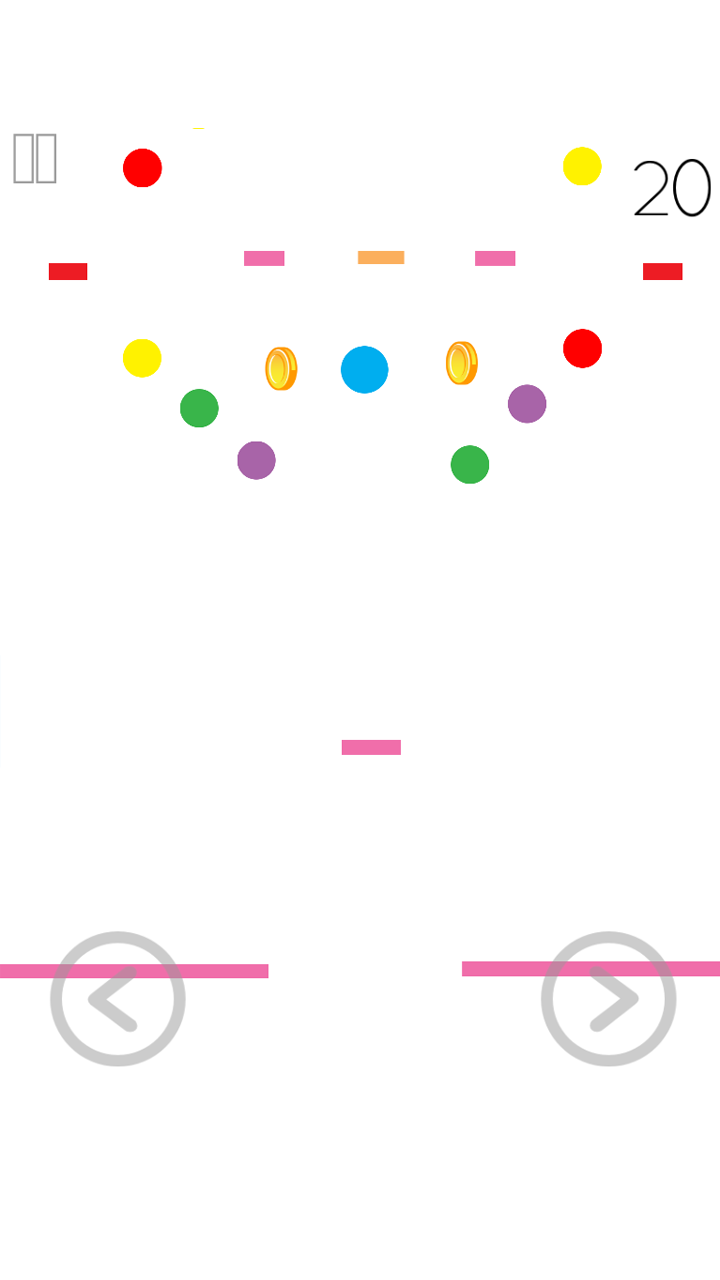The width and height of the screenshot is (720, 1280).
Task: Tap the long pink bar on the right
Action: tap(590, 966)
